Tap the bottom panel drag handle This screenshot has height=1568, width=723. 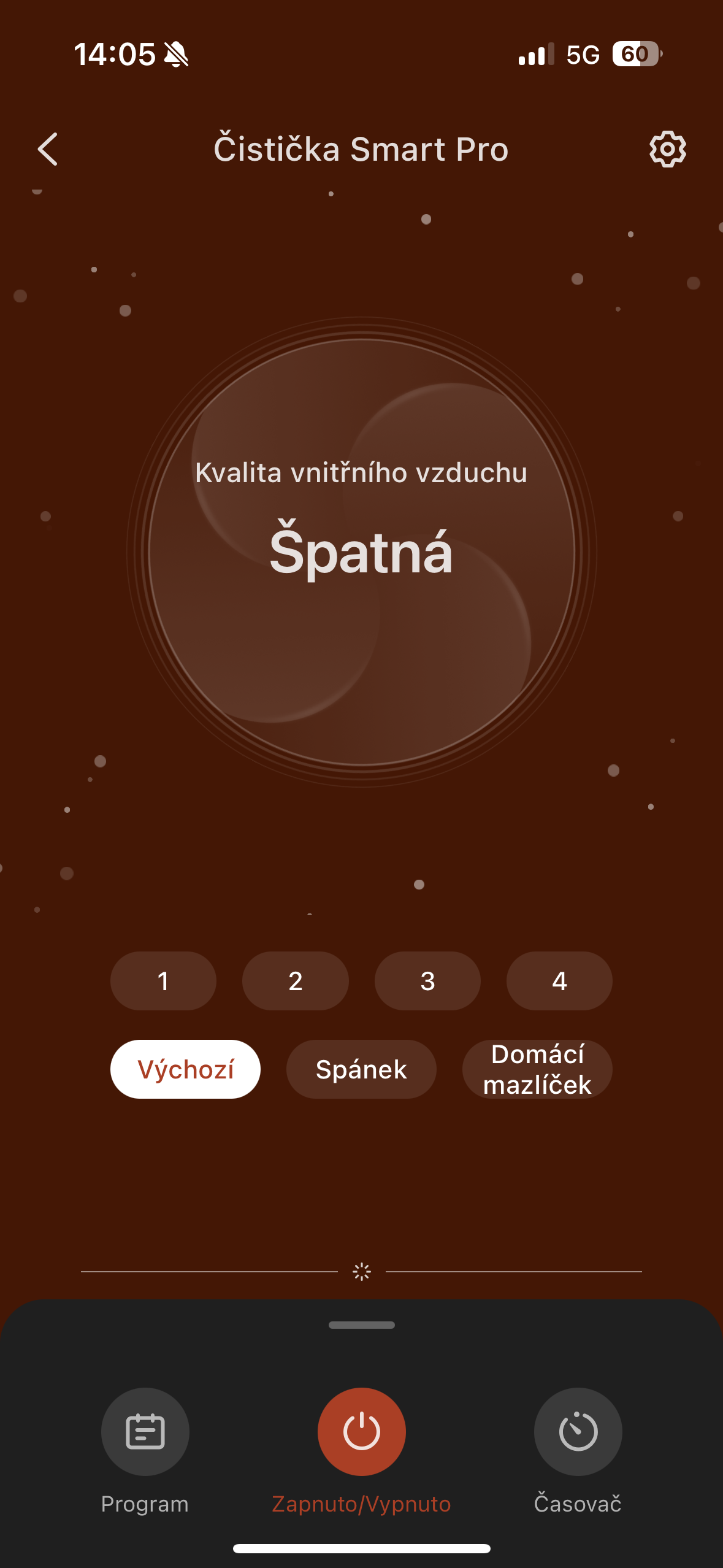361,1325
